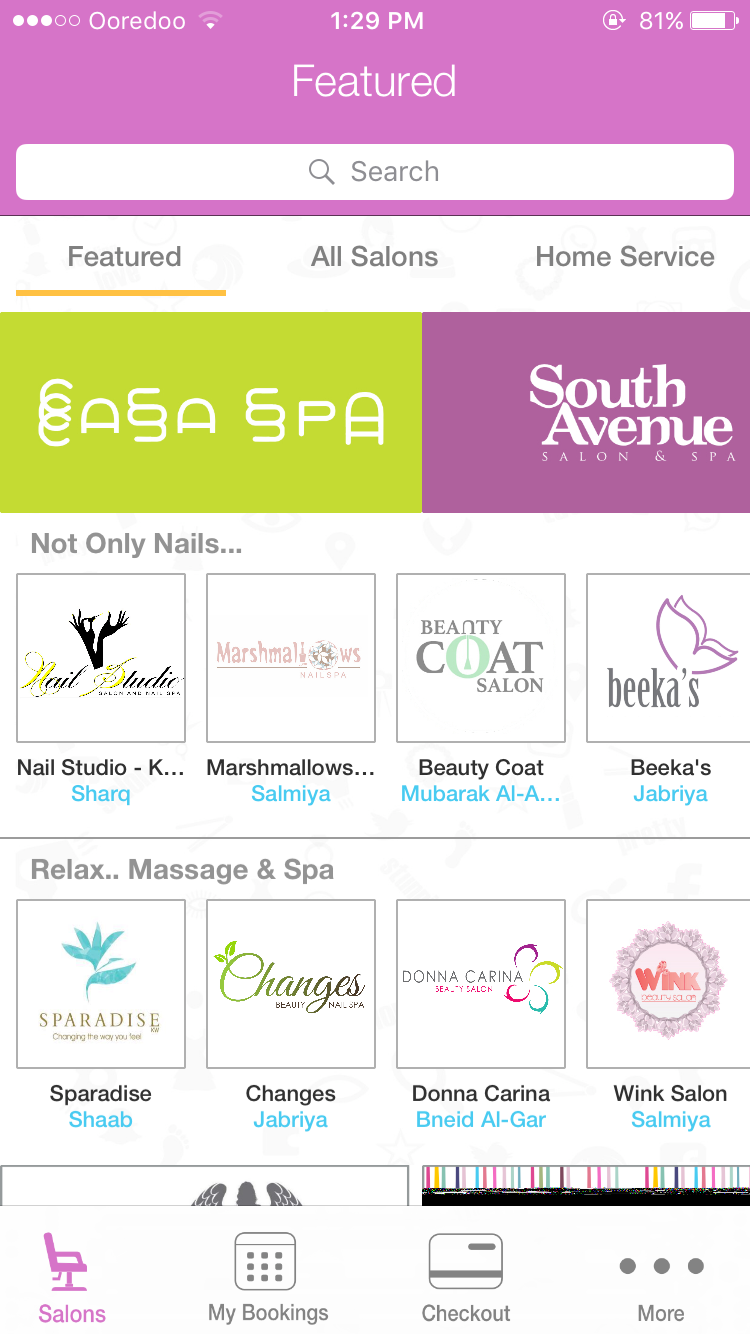Image resolution: width=750 pixels, height=1334 pixels.
Task: Open the Beauty Coat salon card
Action: (x=480, y=657)
